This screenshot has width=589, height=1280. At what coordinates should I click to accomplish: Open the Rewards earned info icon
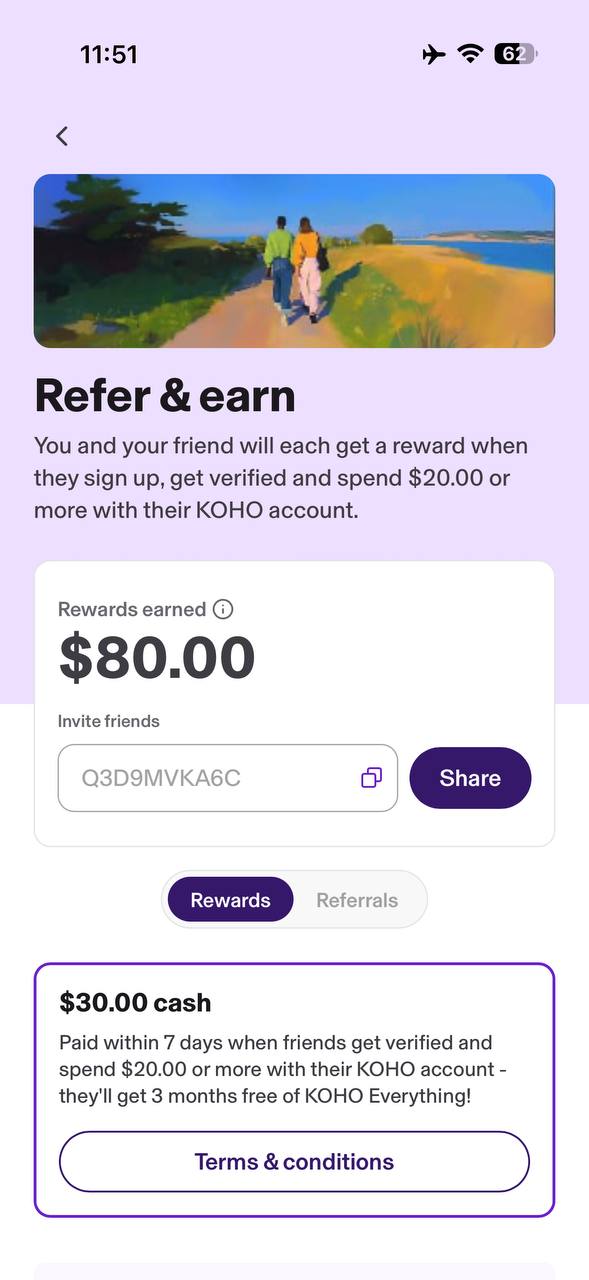pos(223,609)
